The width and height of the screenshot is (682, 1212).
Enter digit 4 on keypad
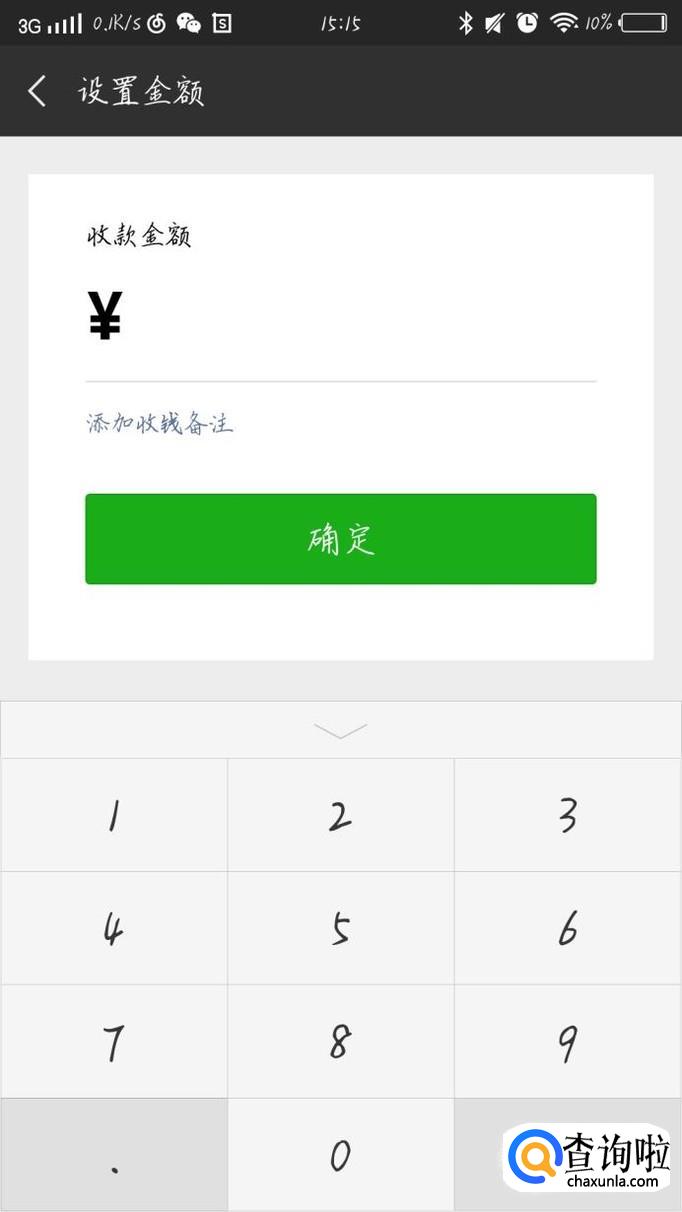[x=114, y=928]
